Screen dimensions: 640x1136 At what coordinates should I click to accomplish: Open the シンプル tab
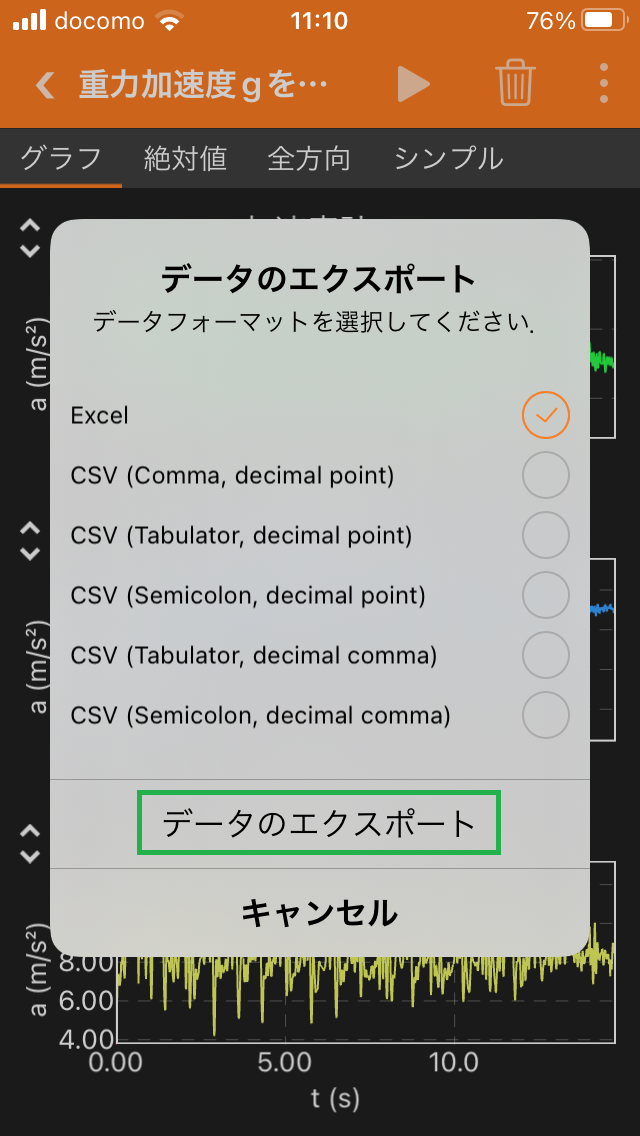pyautogui.click(x=448, y=158)
